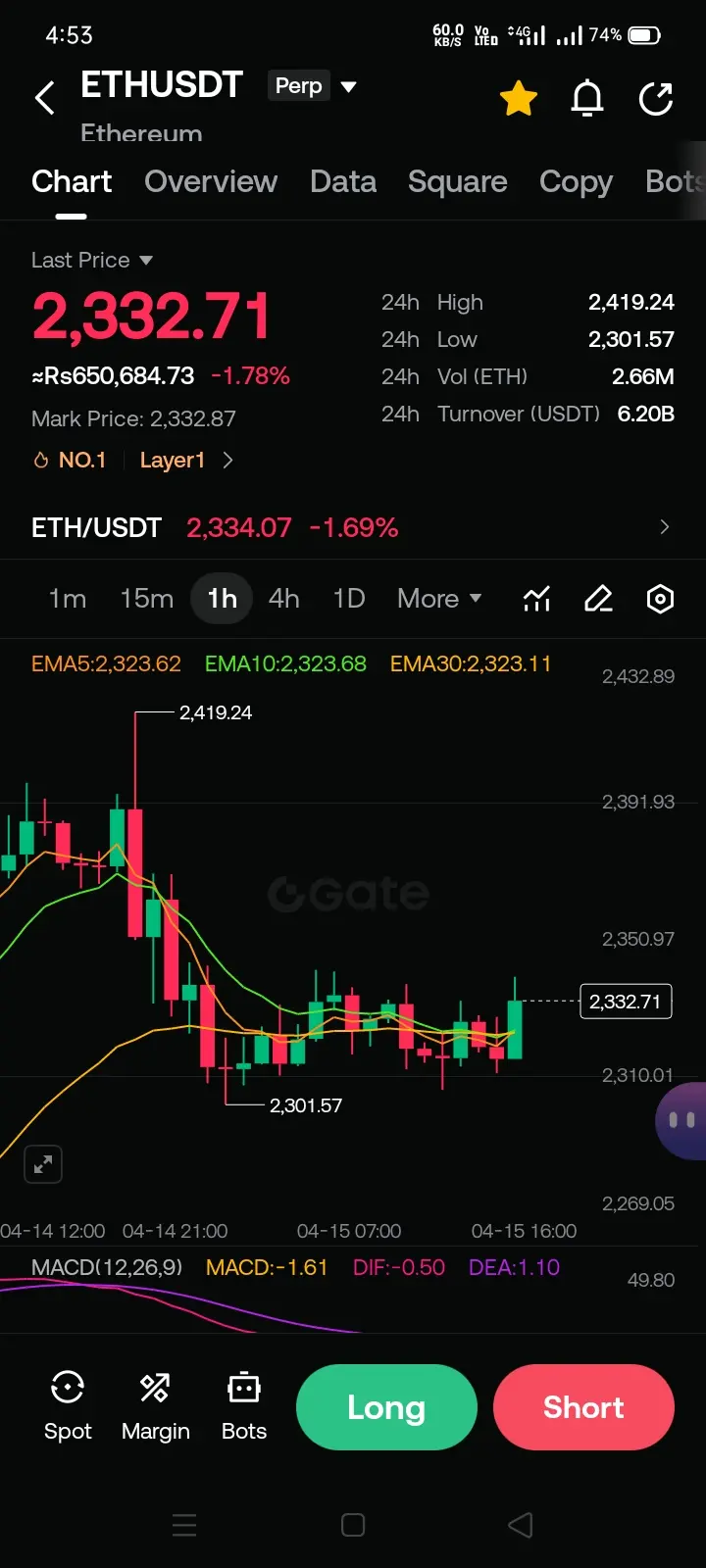This screenshot has height=1568, width=706.
Task: Open drawing tools with the pencil icon
Action: pos(598,598)
